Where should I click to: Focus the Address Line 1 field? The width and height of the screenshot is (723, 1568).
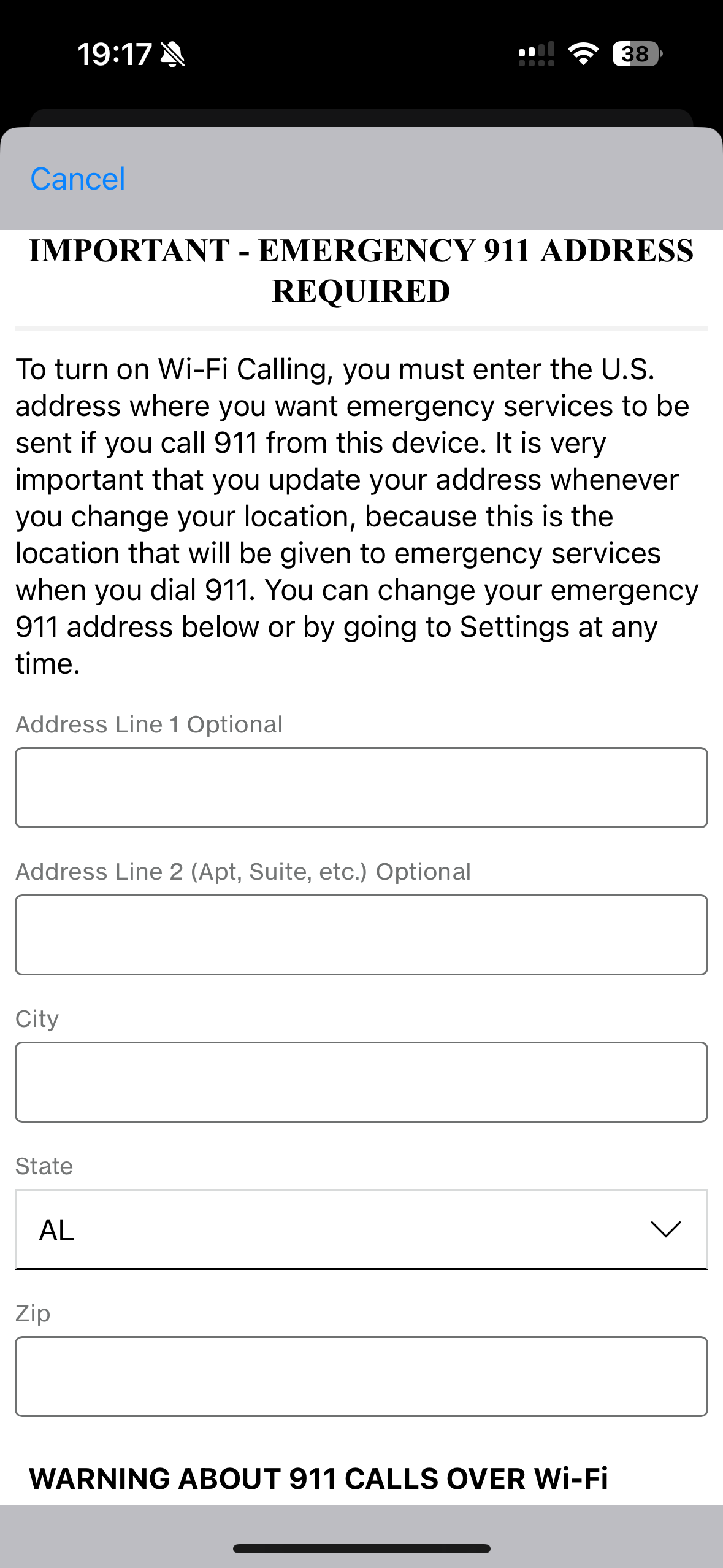tap(361, 788)
